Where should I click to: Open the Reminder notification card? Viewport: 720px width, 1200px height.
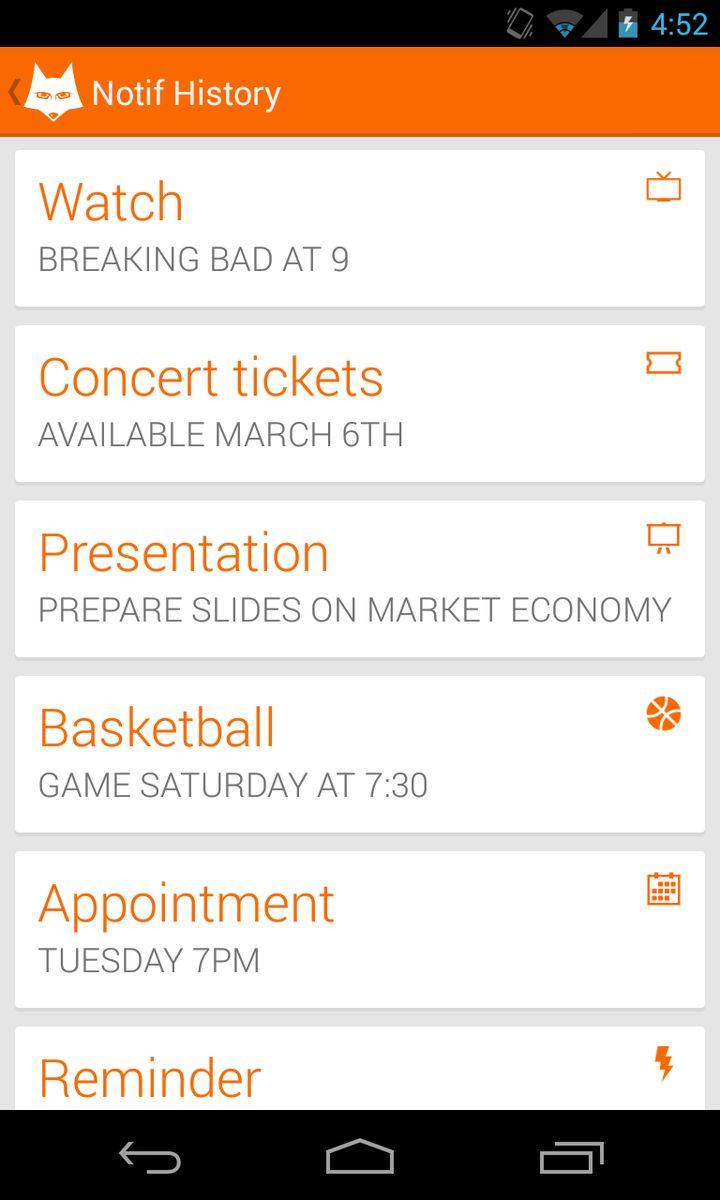[360, 1070]
